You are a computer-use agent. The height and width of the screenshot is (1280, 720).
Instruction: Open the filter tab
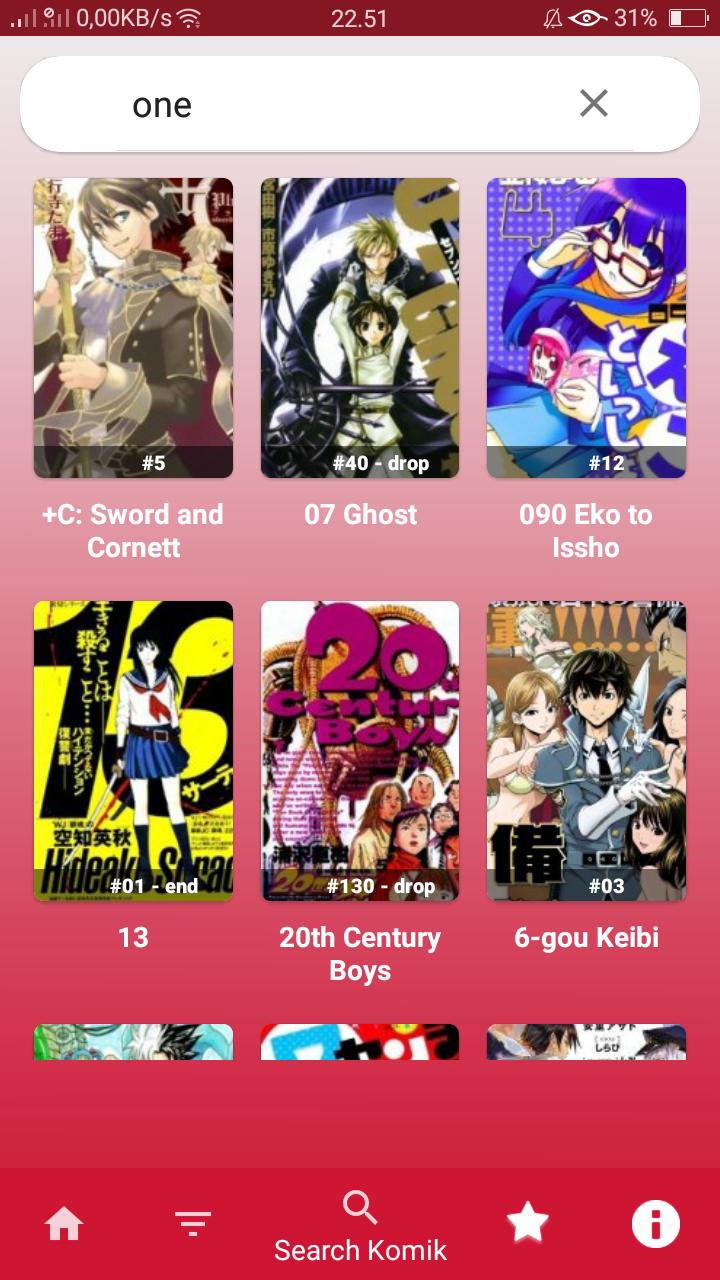(192, 1223)
